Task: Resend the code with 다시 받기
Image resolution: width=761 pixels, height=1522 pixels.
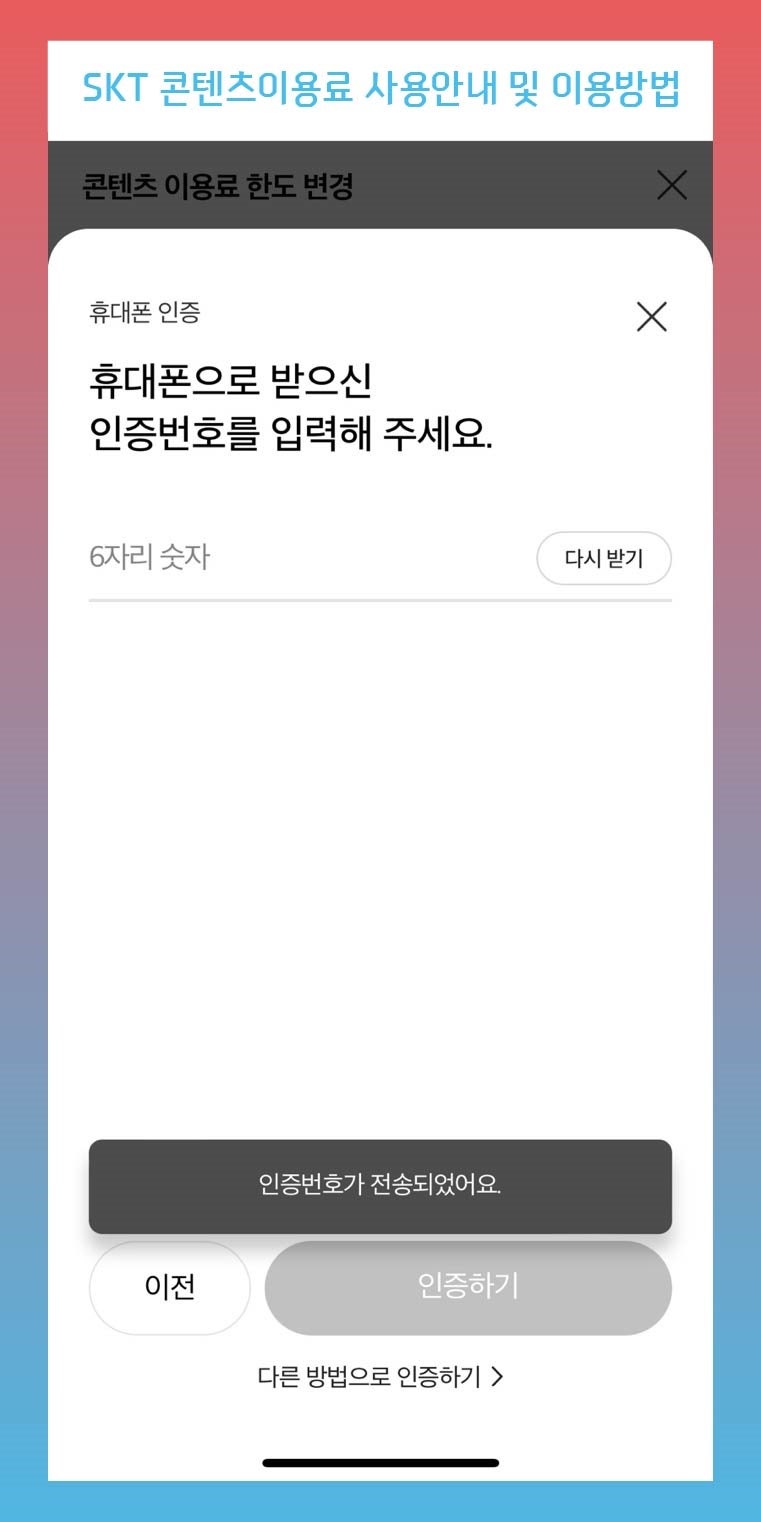Action: coord(604,558)
